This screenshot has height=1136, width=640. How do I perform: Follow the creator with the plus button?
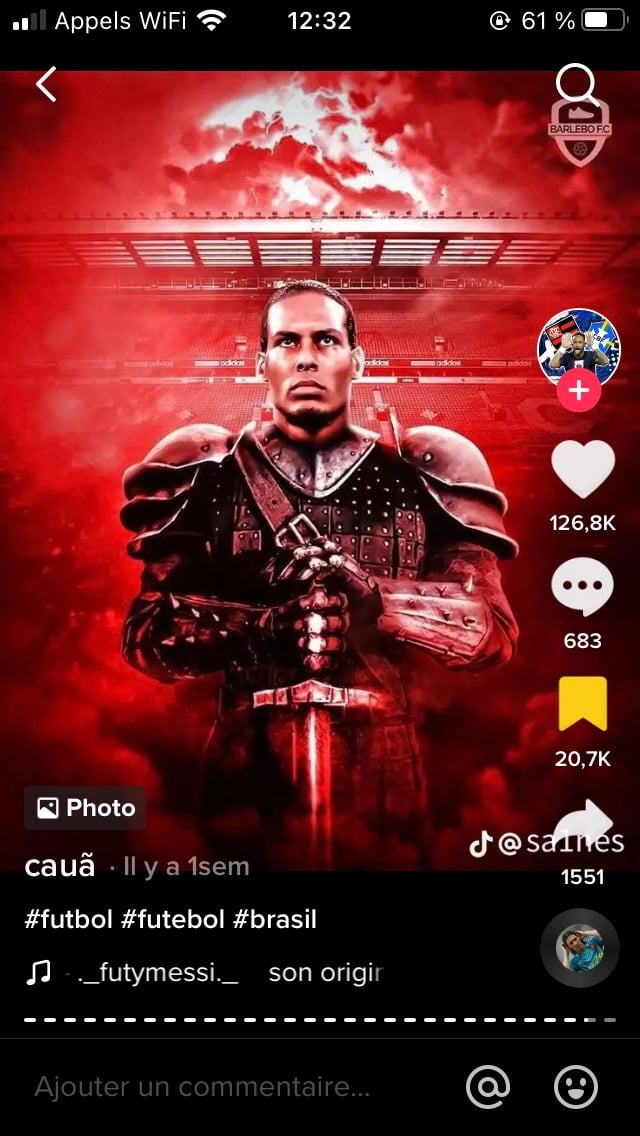[578, 391]
